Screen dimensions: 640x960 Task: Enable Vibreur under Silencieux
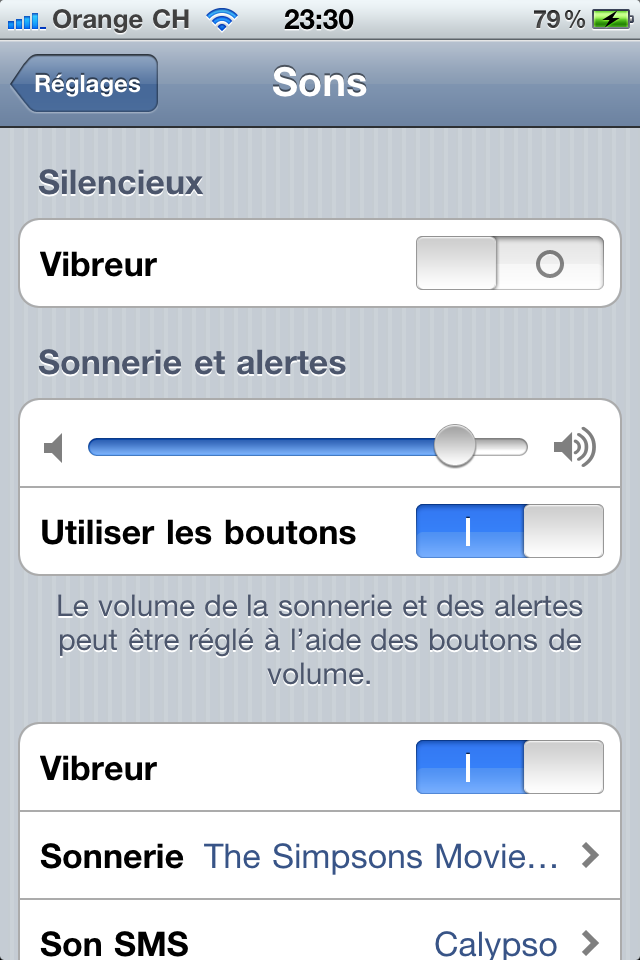509,264
